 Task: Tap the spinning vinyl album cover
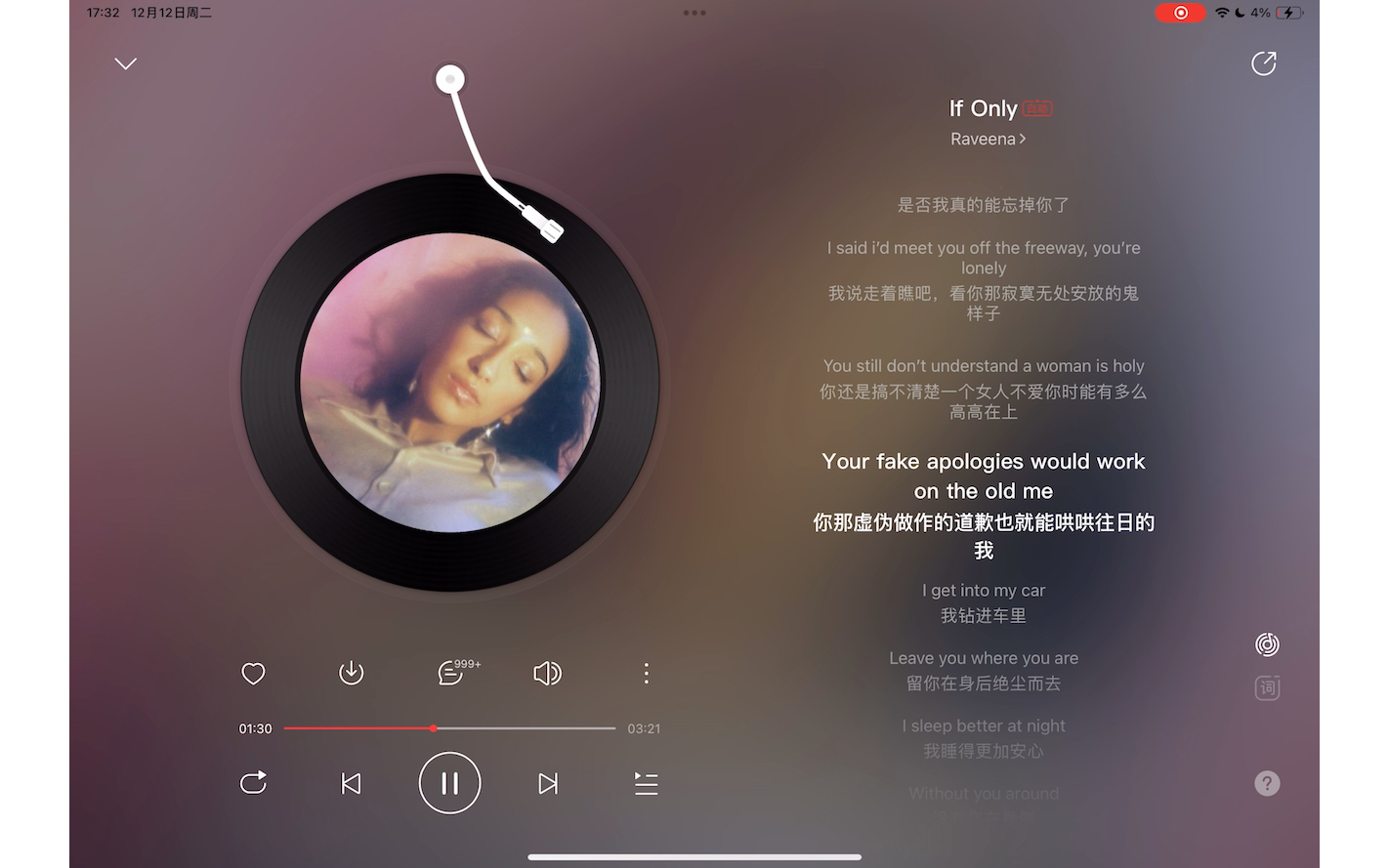pos(449,383)
